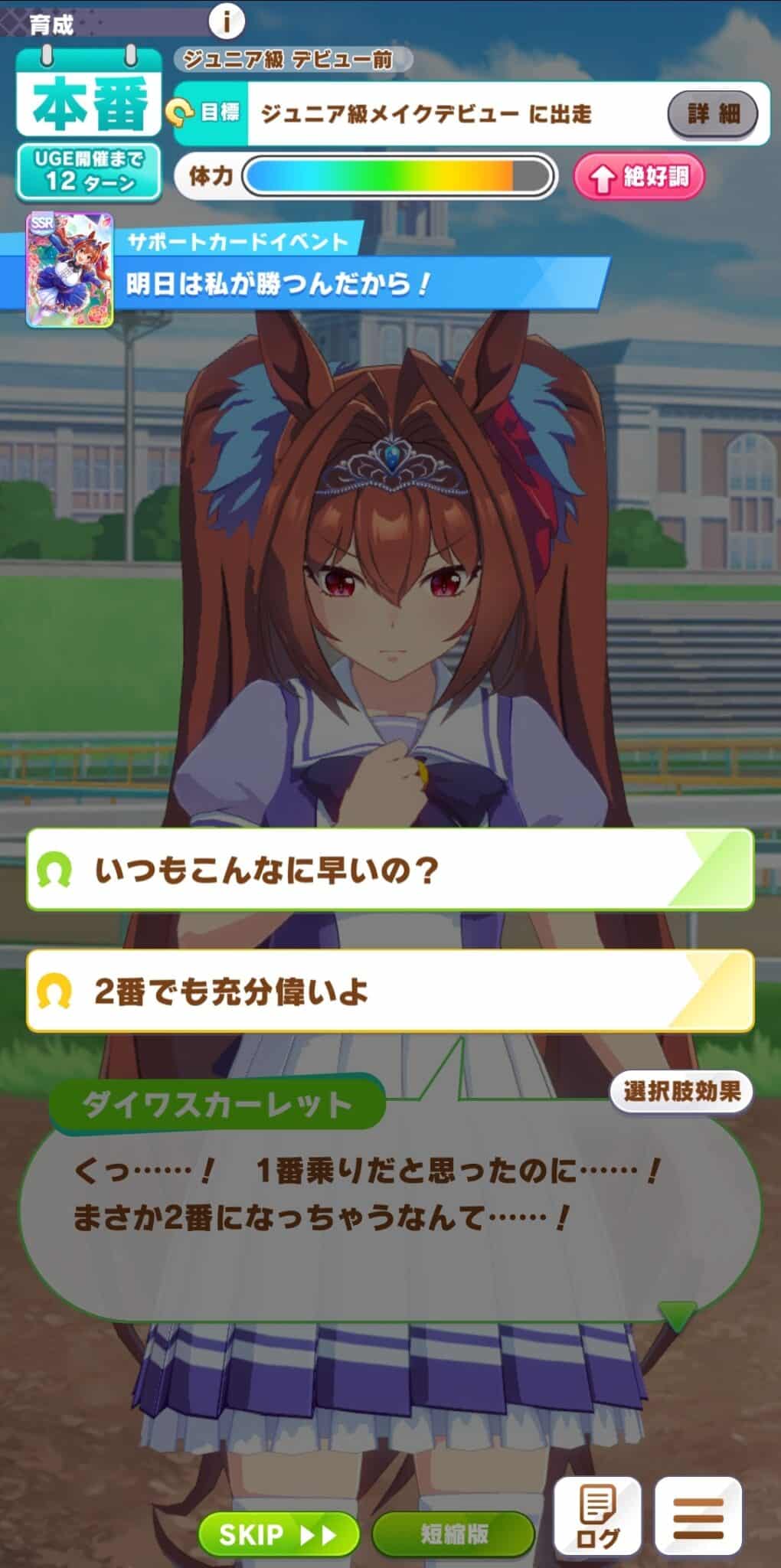Image resolution: width=781 pixels, height=1568 pixels.
Task: Open the ログ dialogue log
Action: pos(597,1517)
